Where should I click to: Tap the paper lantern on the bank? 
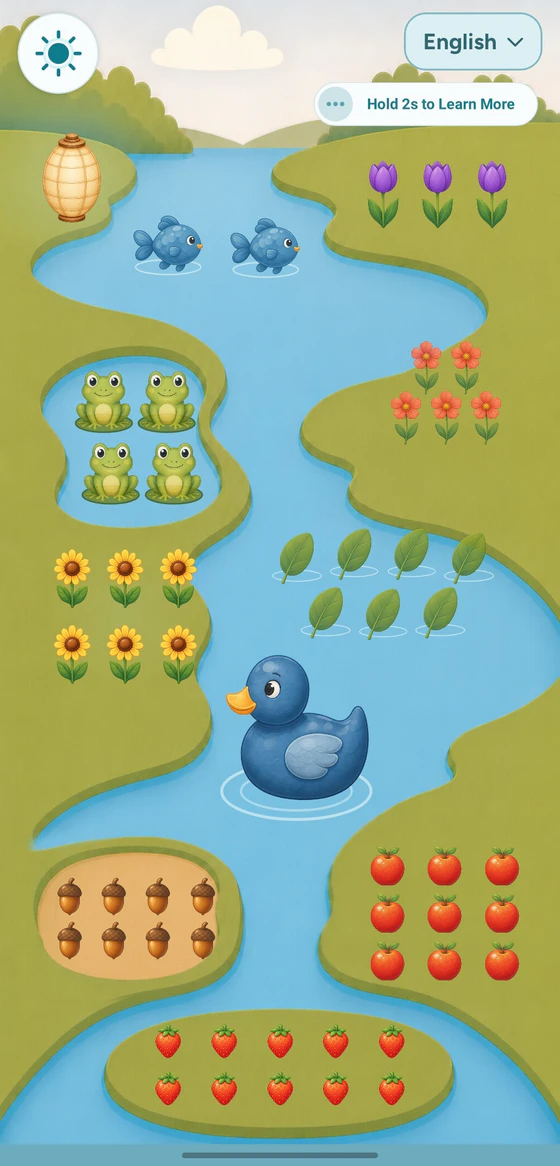point(71,178)
